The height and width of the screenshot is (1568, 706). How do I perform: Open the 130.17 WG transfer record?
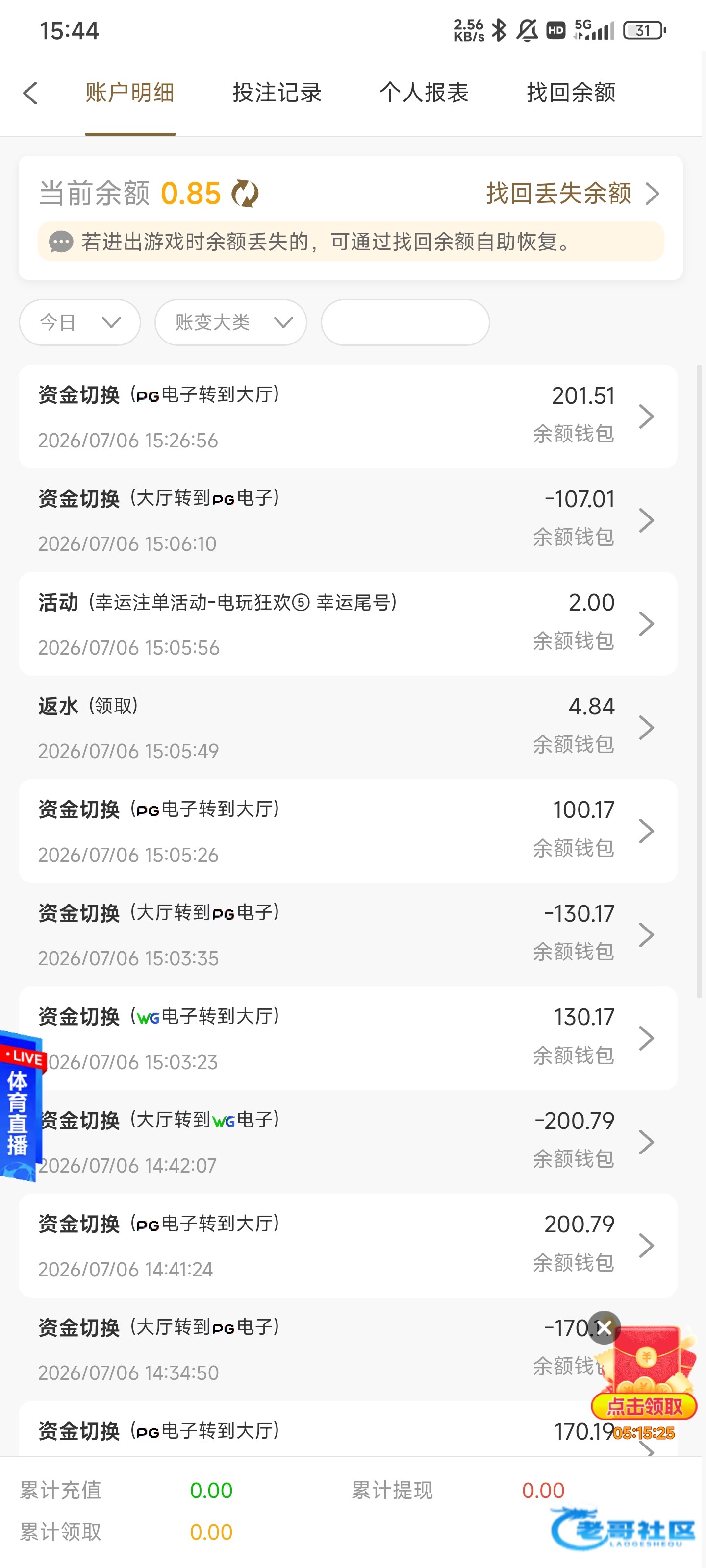point(348,1038)
